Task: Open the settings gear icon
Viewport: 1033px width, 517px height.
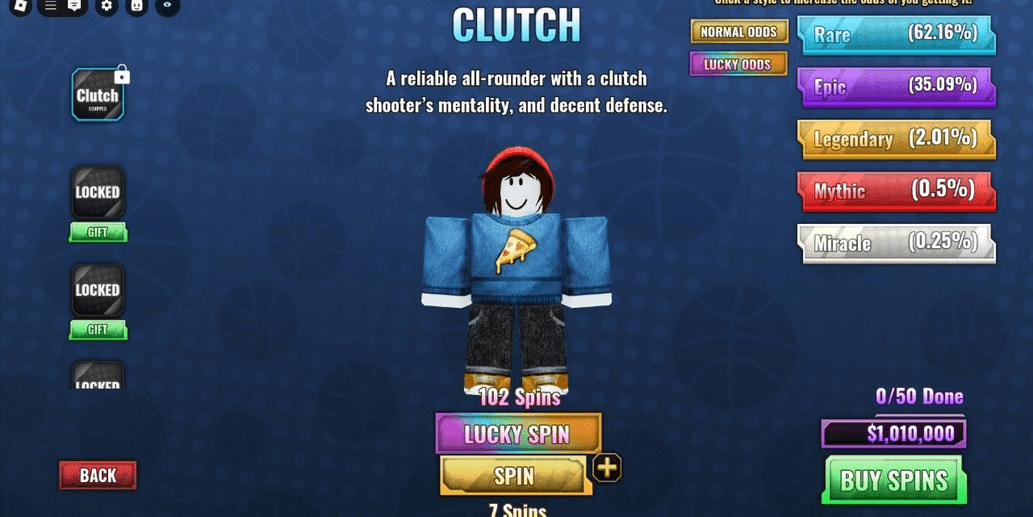Action: (107, 6)
